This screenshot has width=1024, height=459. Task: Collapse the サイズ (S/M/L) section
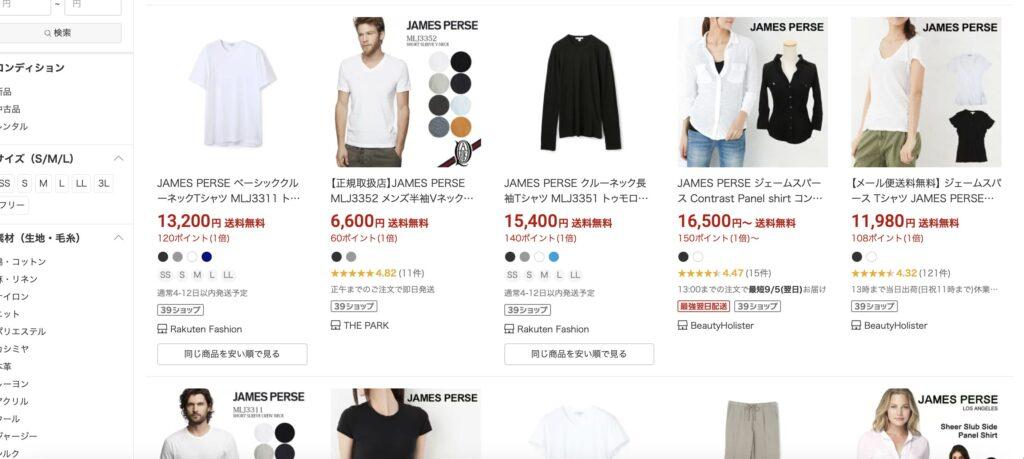pyautogui.click(x=118, y=159)
